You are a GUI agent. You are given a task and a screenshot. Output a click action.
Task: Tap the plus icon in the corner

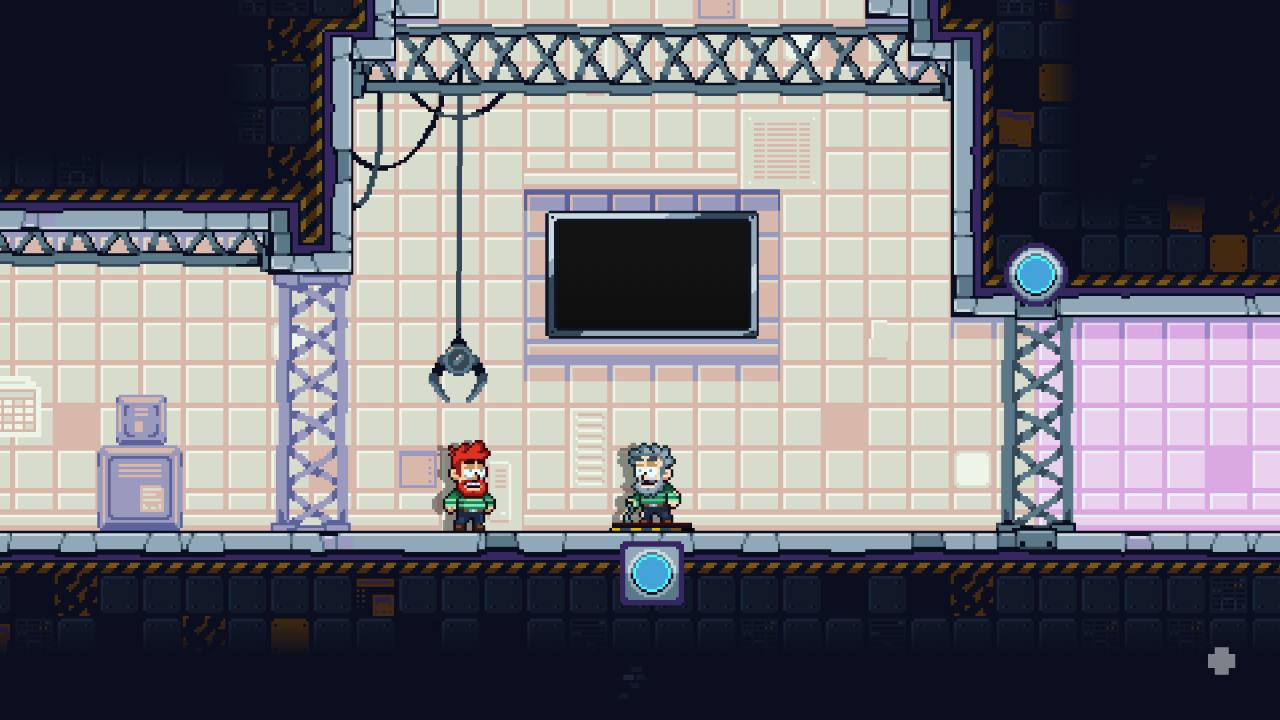click(x=1221, y=661)
